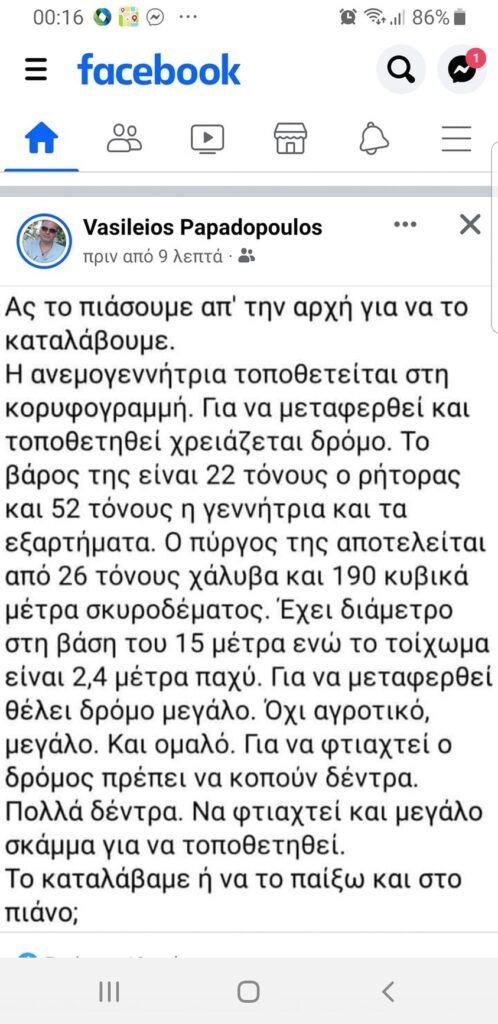View Vasileios Papadopoulos profile picture
Image resolution: width=498 pixels, height=1024 pixels.
44,241
